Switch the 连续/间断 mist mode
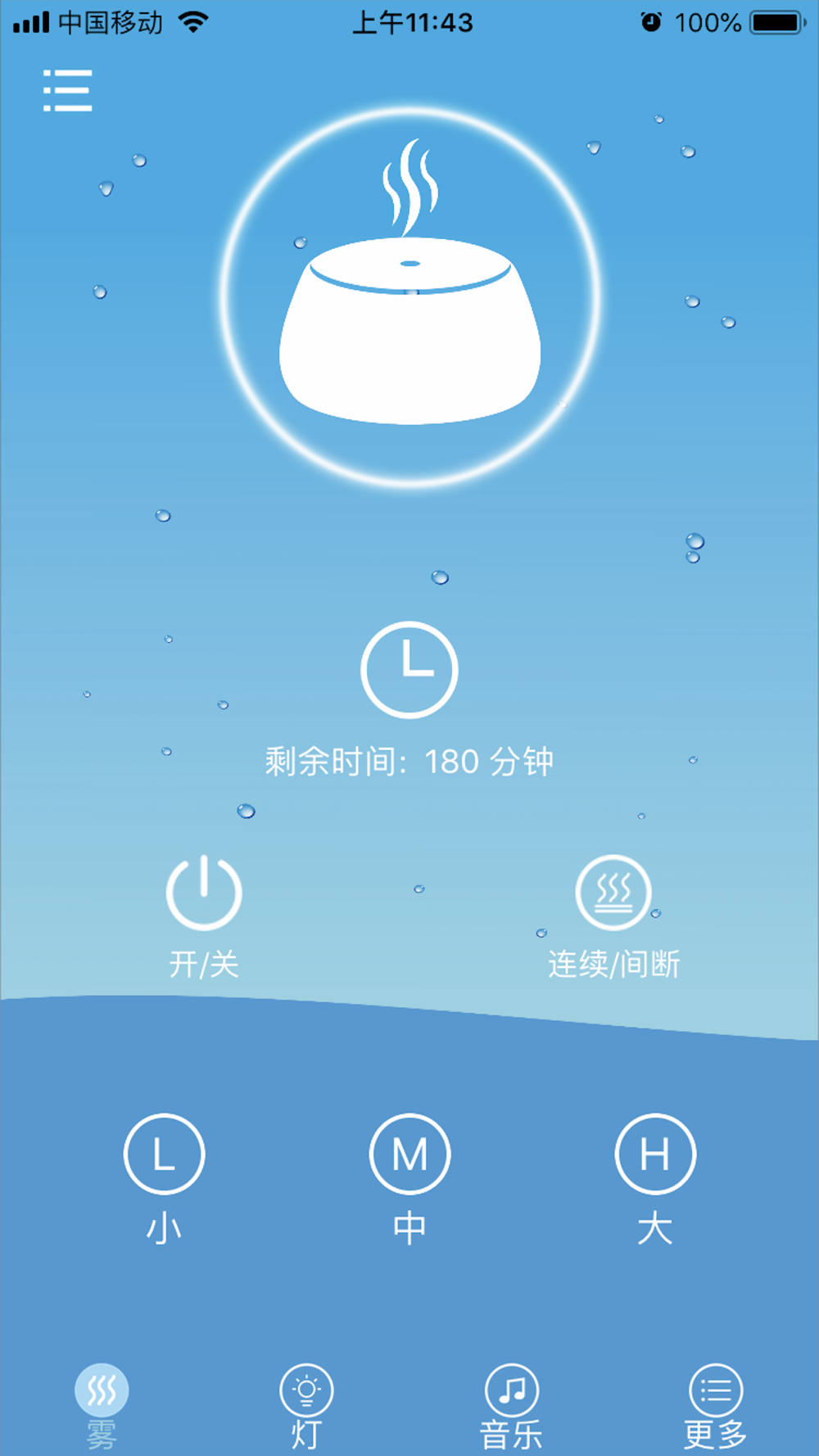 (613, 893)
